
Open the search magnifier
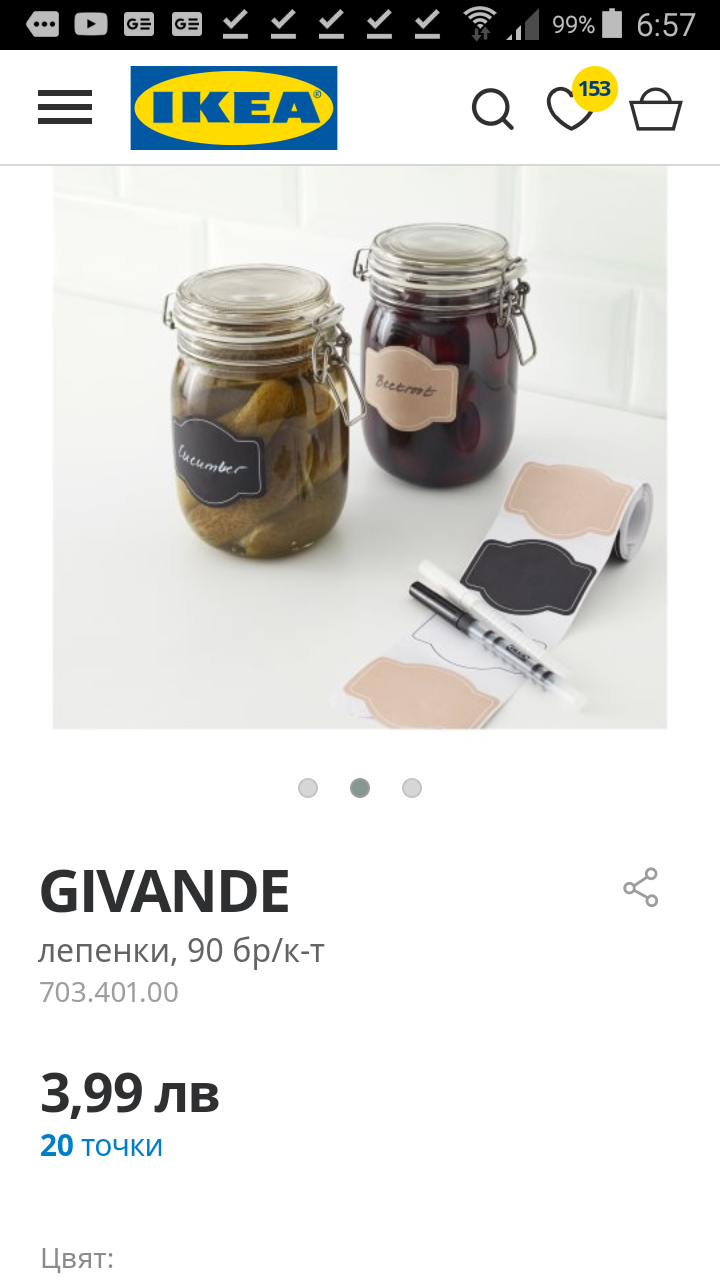pos(492,109)
